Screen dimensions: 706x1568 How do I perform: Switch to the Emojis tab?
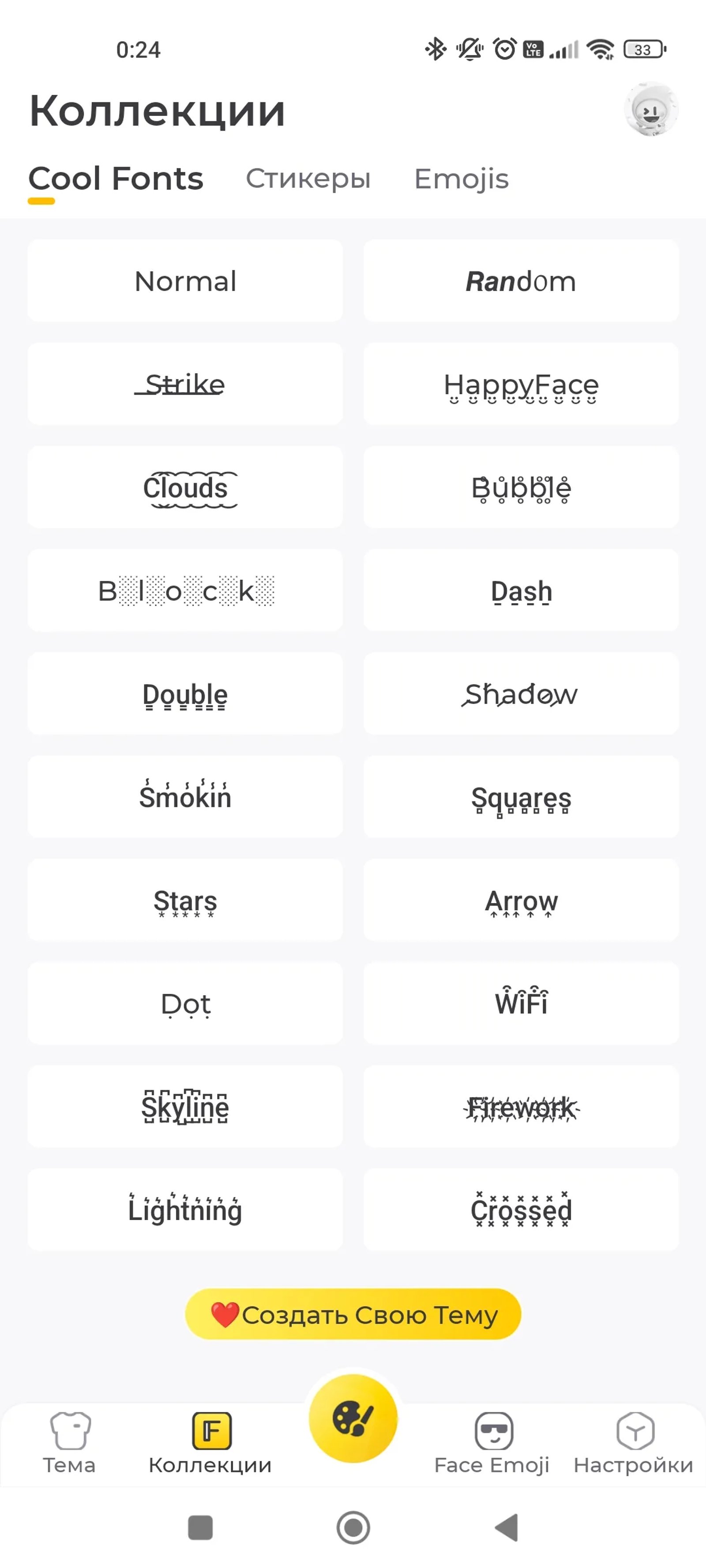click(x=462, y=178)
